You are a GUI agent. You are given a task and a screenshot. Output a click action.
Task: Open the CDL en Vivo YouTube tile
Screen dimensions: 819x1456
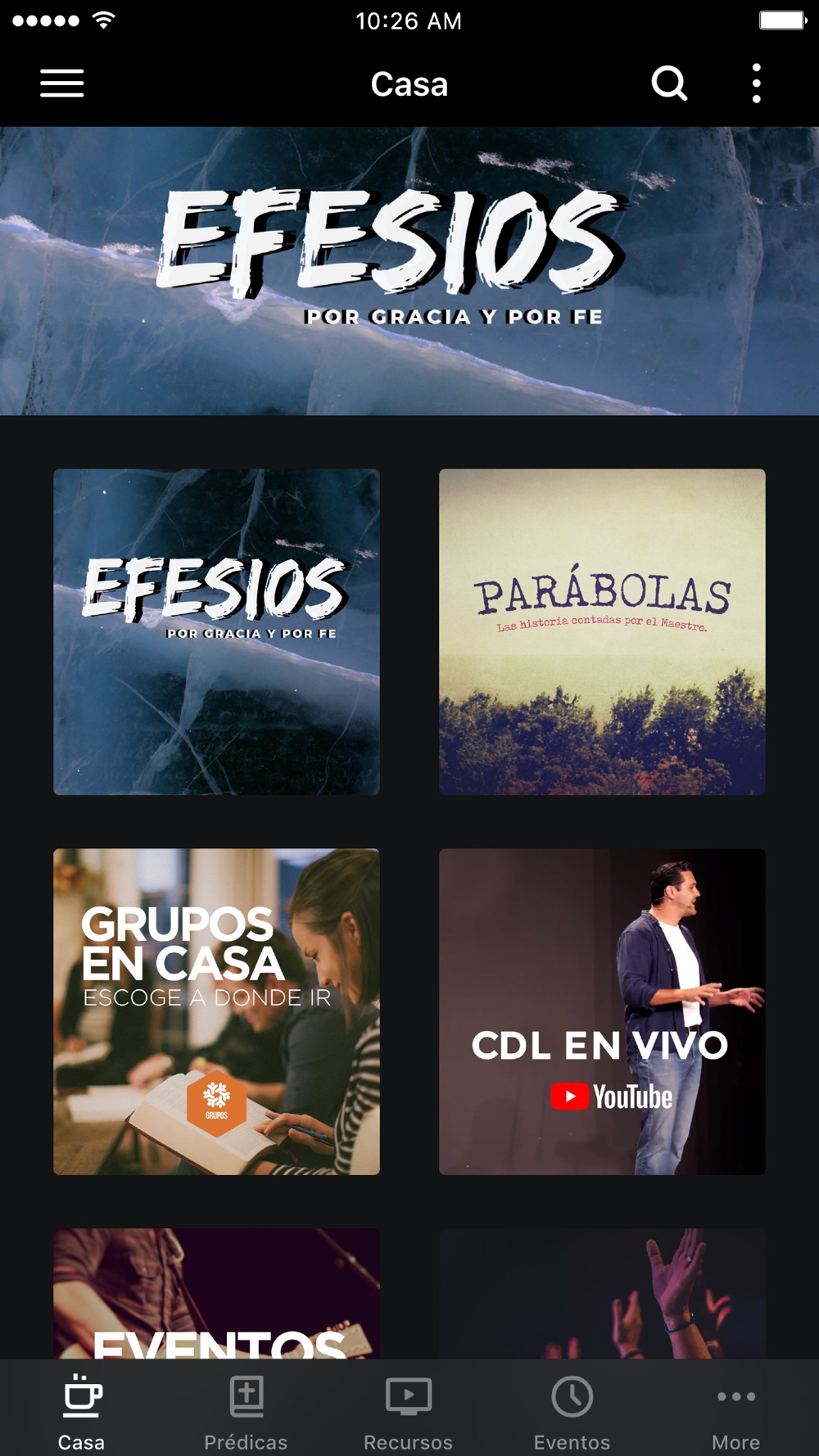[602, 1011]
